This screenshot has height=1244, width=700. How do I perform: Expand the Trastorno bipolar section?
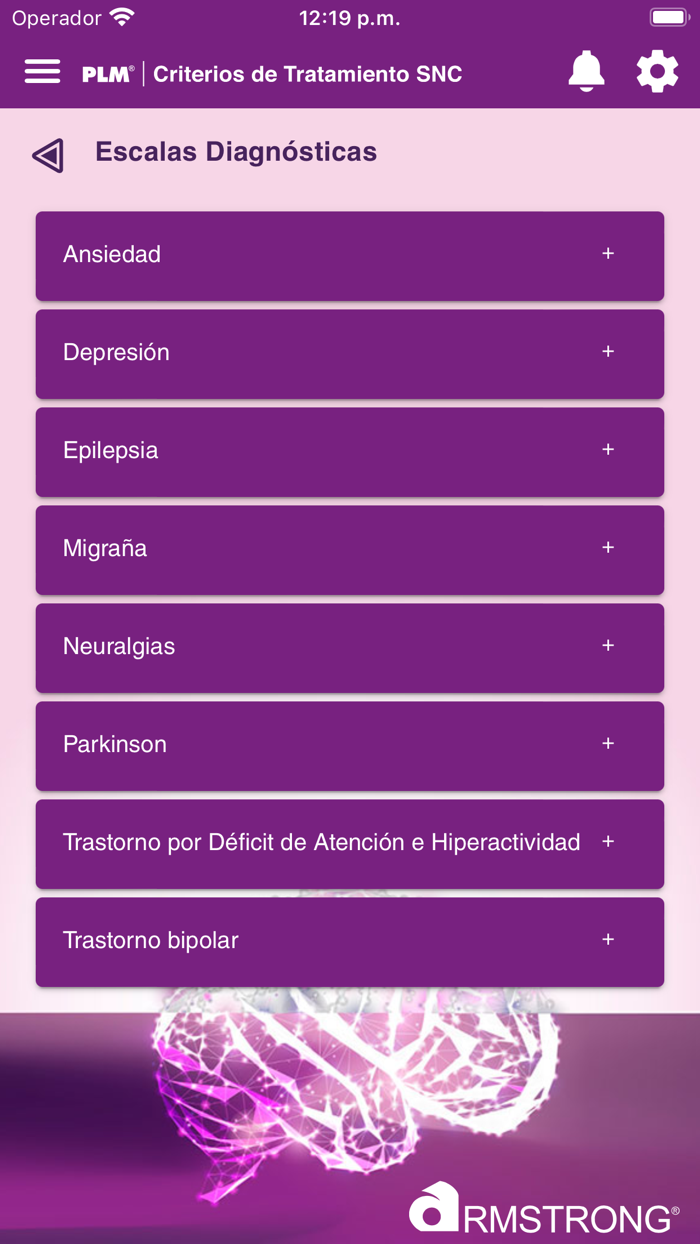tap(350, 942)
